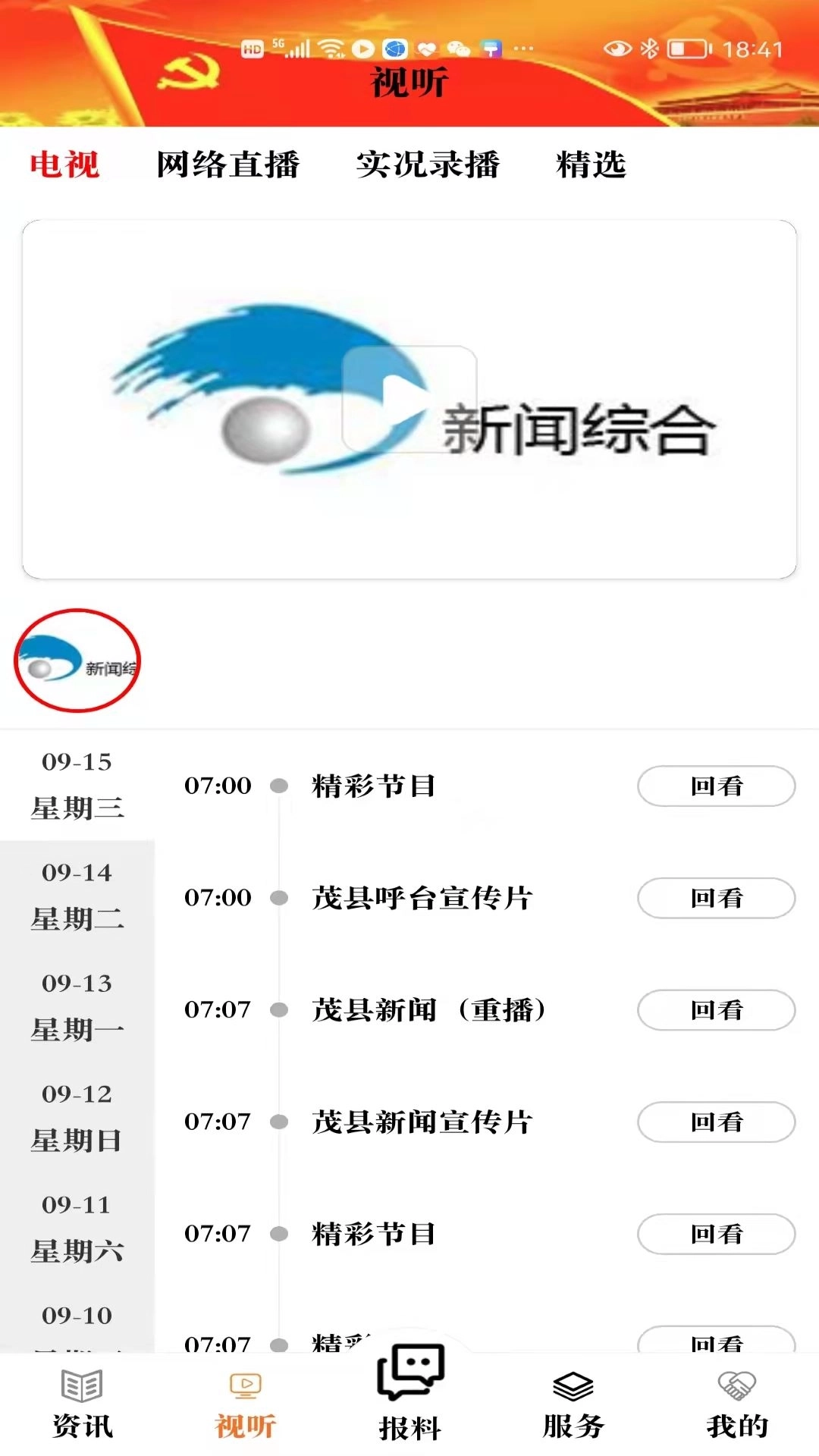Select the 09-12 星期日 date entry
819x1456 pixels.
[78, 1119]
